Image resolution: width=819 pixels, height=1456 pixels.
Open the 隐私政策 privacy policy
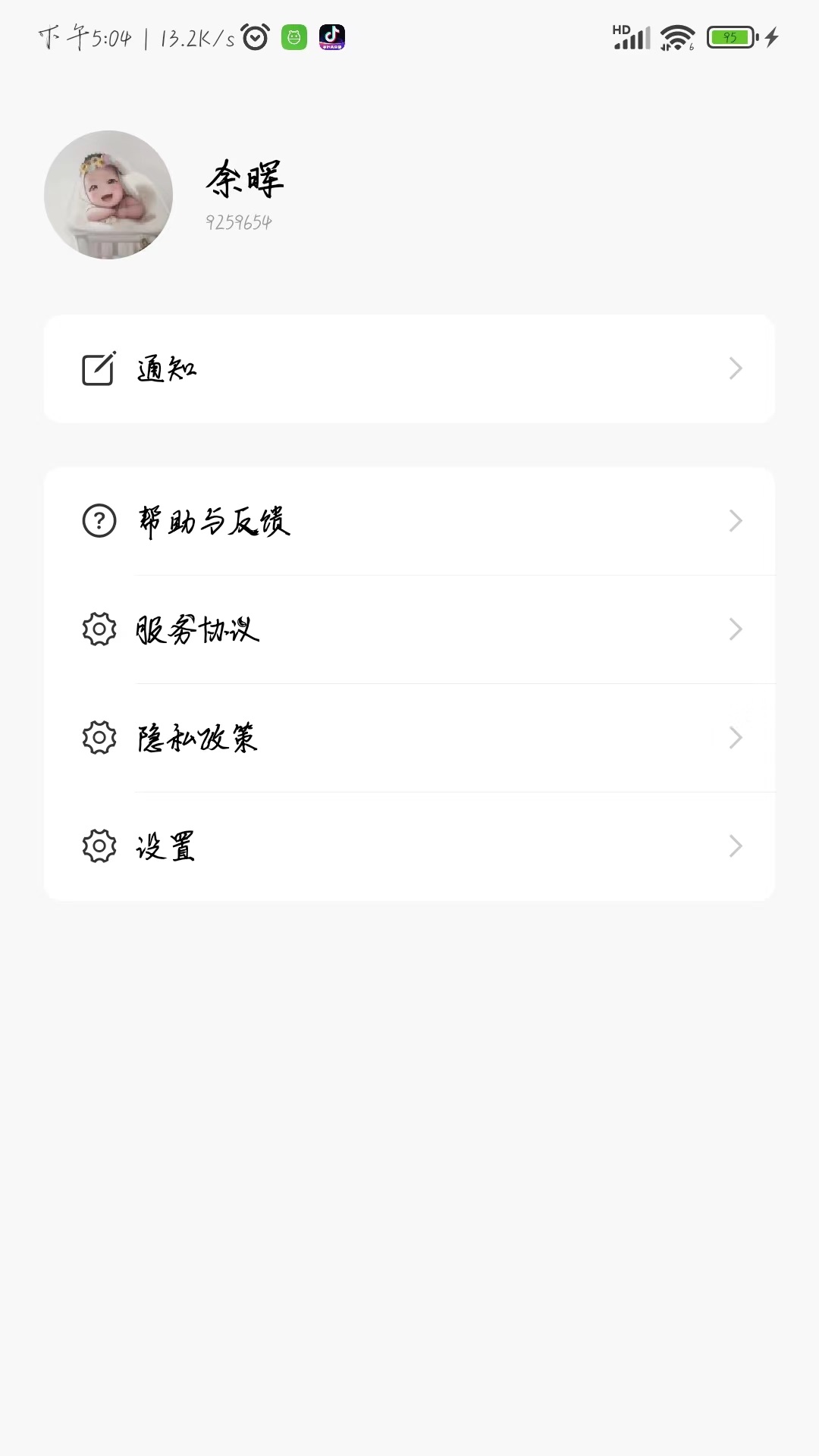[x=409, y=738]
